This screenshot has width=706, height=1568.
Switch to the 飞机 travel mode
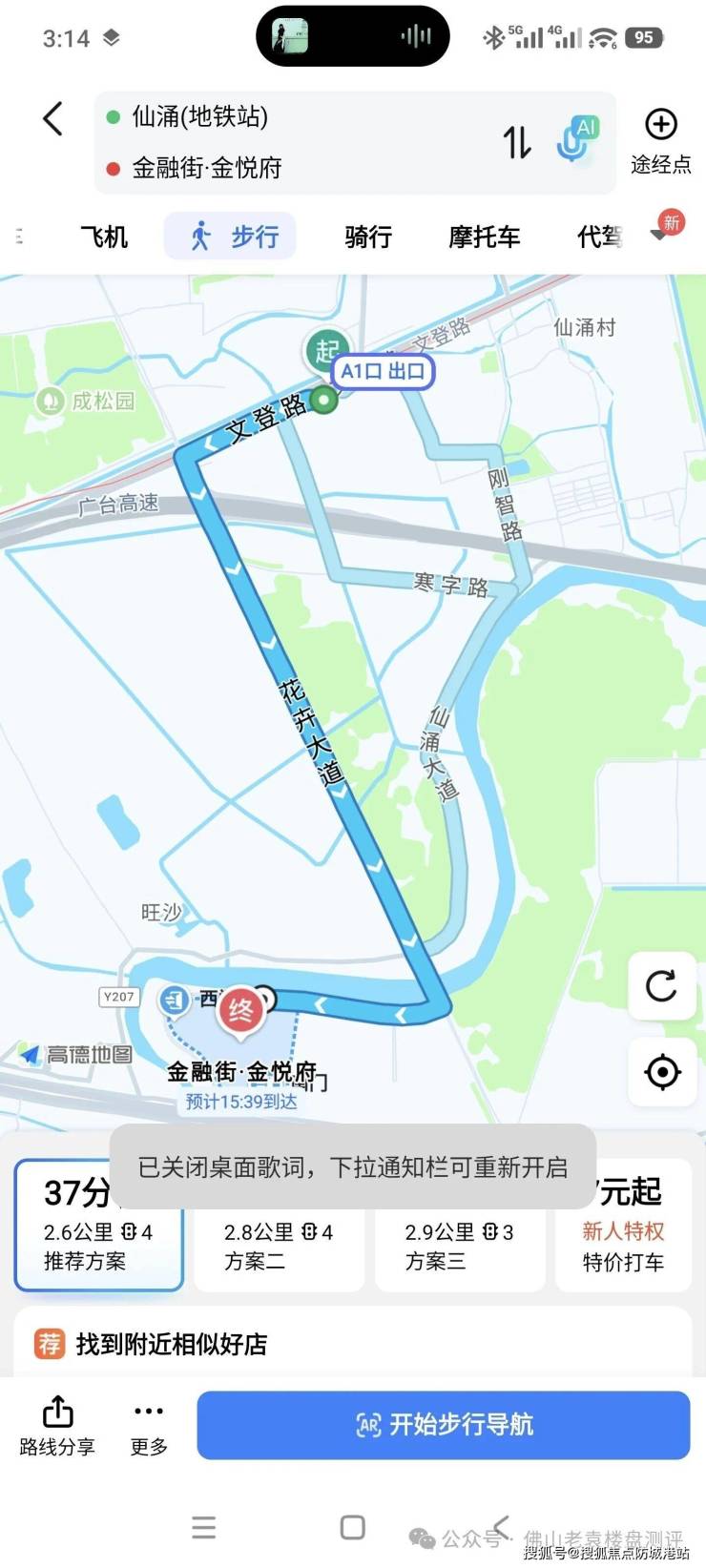[104, 237]
